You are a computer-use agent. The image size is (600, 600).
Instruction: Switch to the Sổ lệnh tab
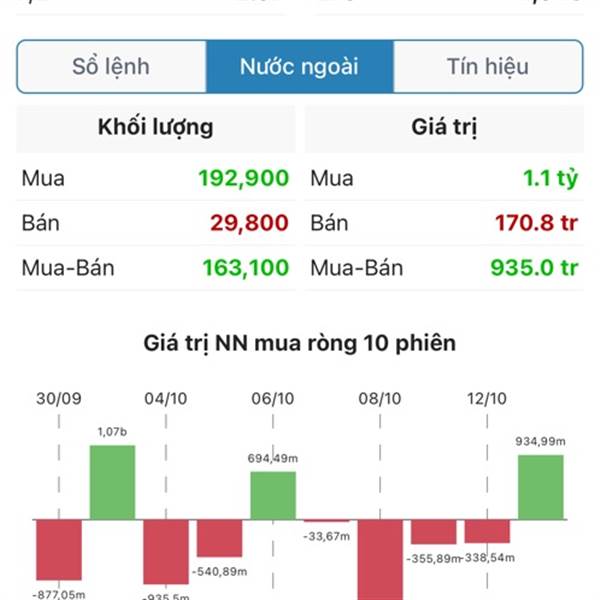click(x=111, y=67)
